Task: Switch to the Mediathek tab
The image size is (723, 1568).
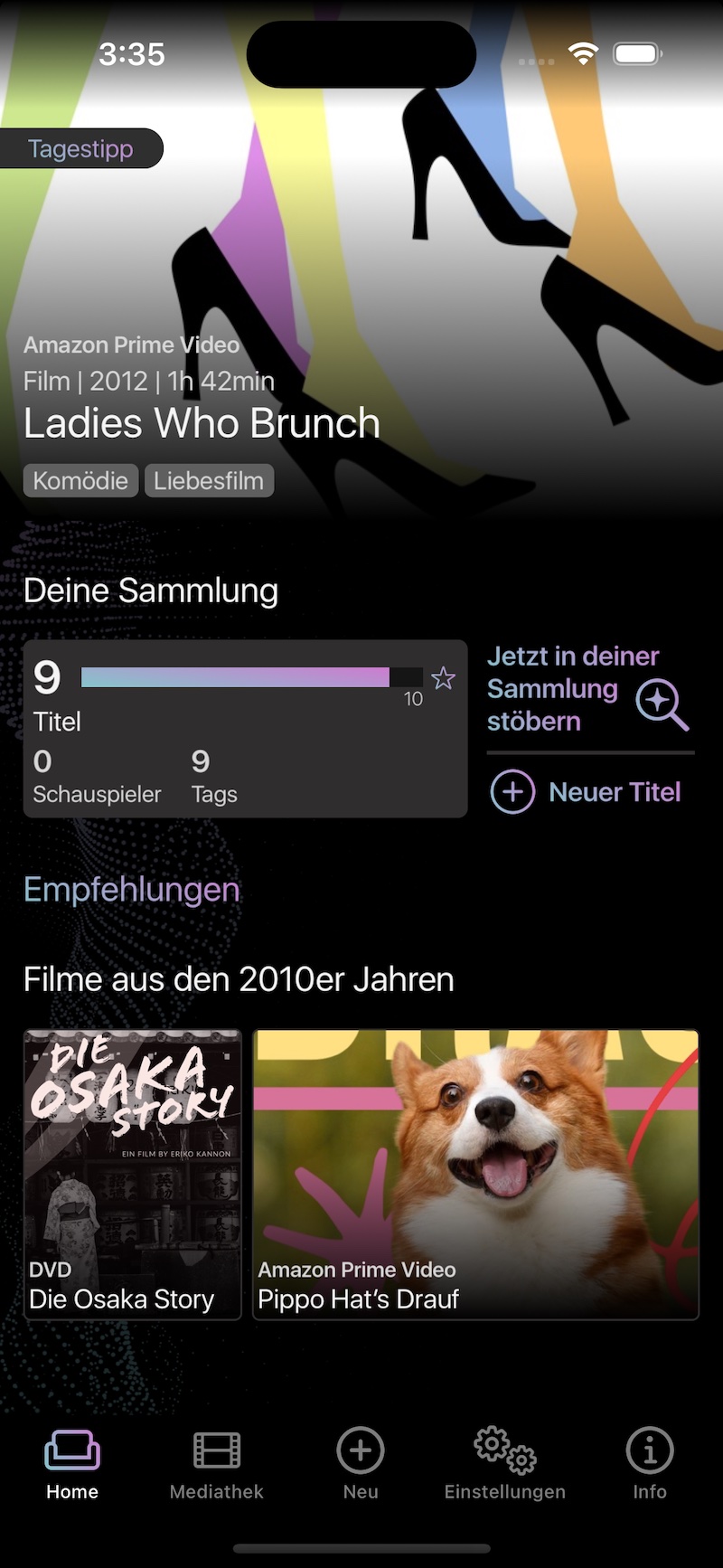Action: tap(217, 1465)
